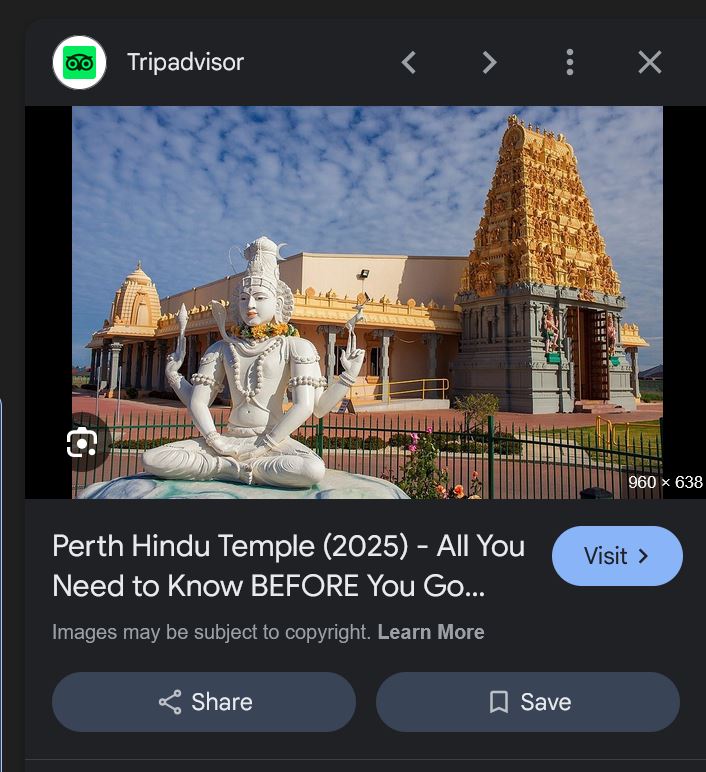Go to the next image

coord(489,63)
